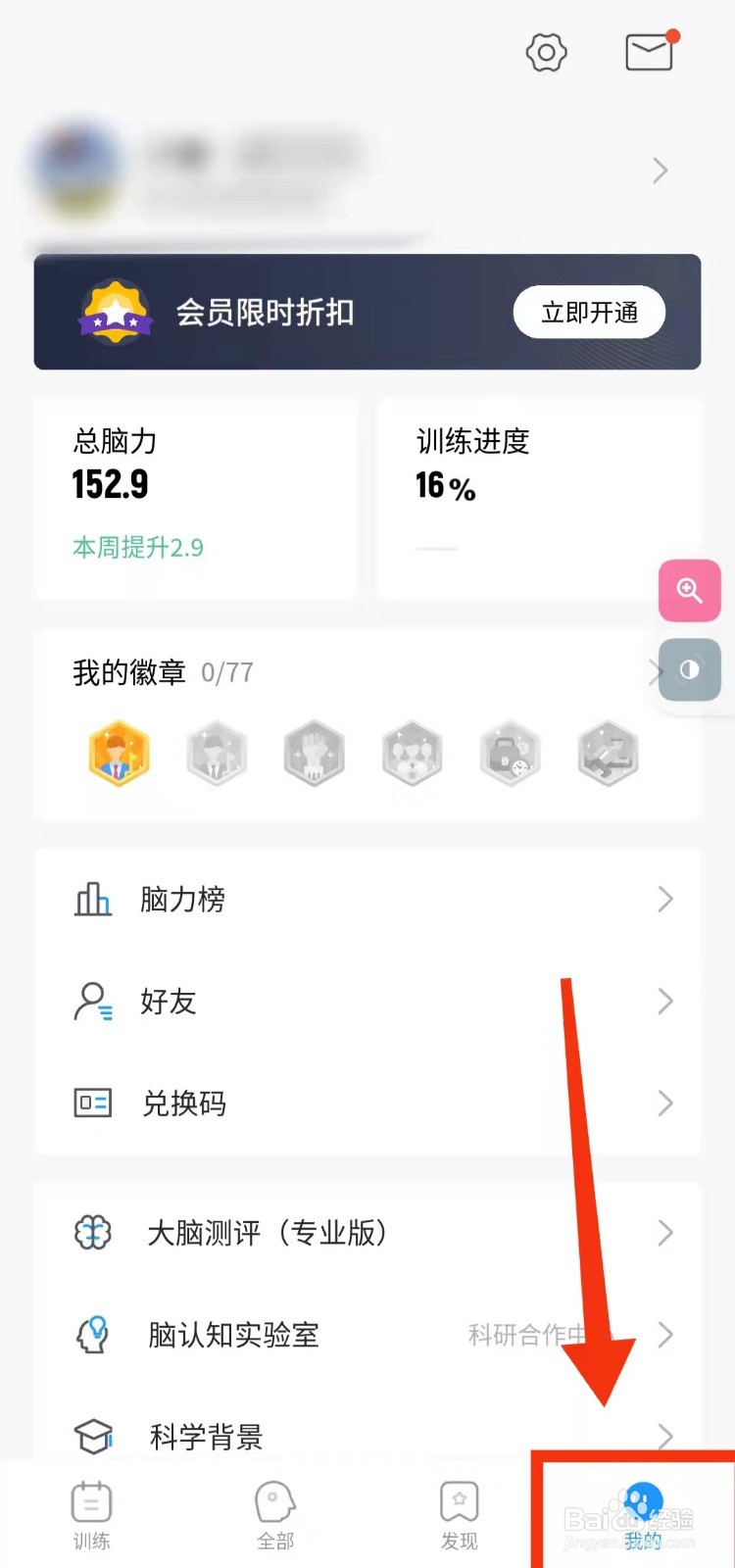Select the first golden badge

coord(119,753)
